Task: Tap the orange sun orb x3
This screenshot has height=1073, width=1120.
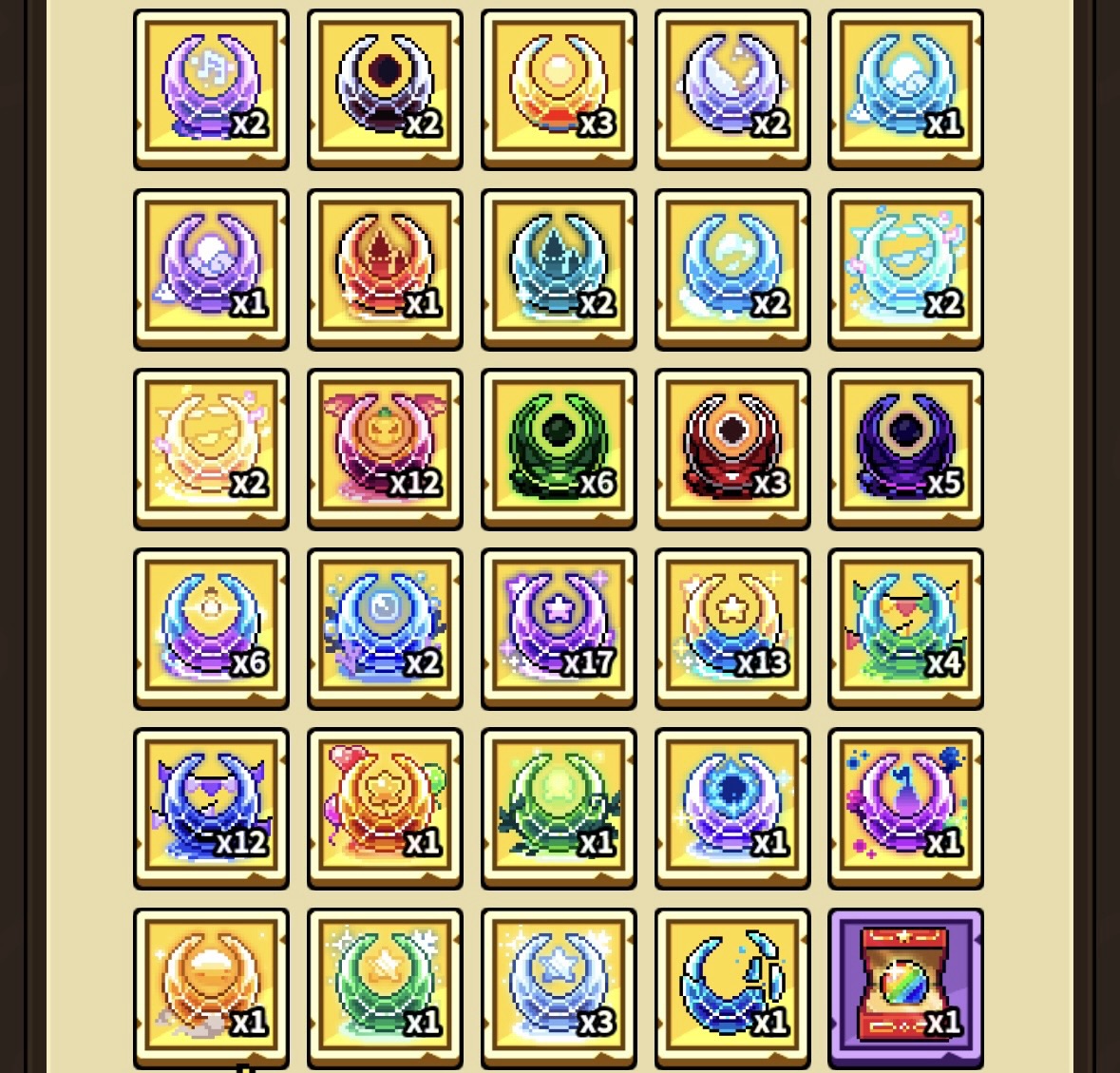Action: point(559,88)
